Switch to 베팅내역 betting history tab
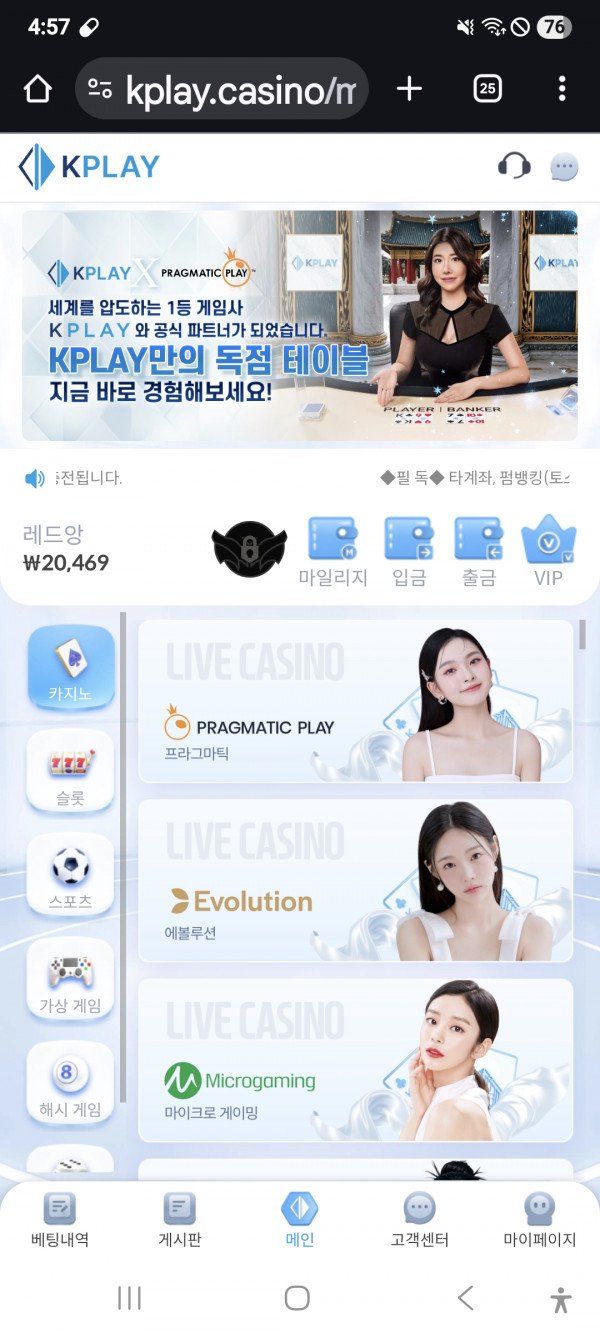The image size is (600, 1333). pos(60,1221)
